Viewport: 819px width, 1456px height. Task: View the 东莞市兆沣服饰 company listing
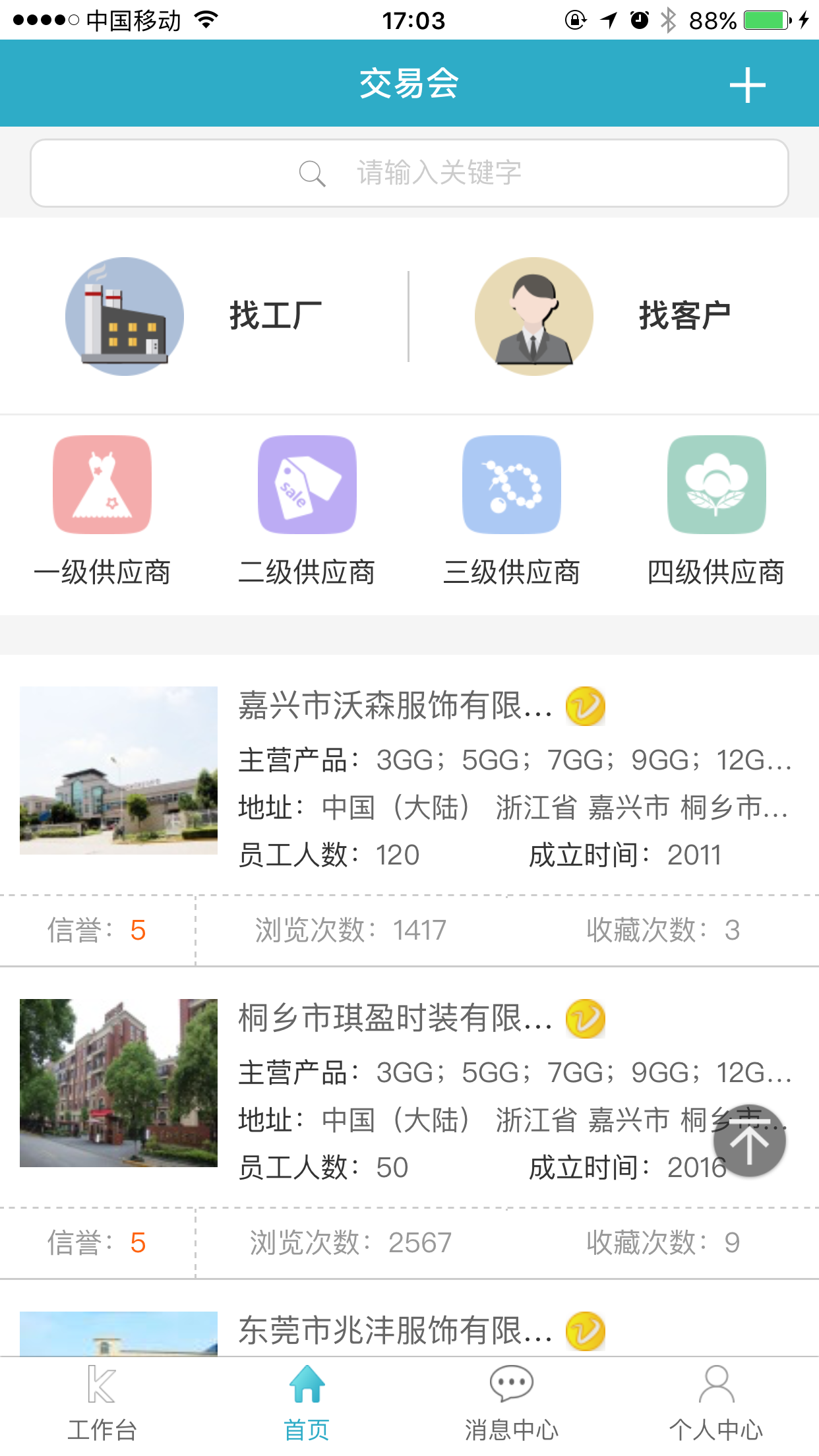(396, 1332)
